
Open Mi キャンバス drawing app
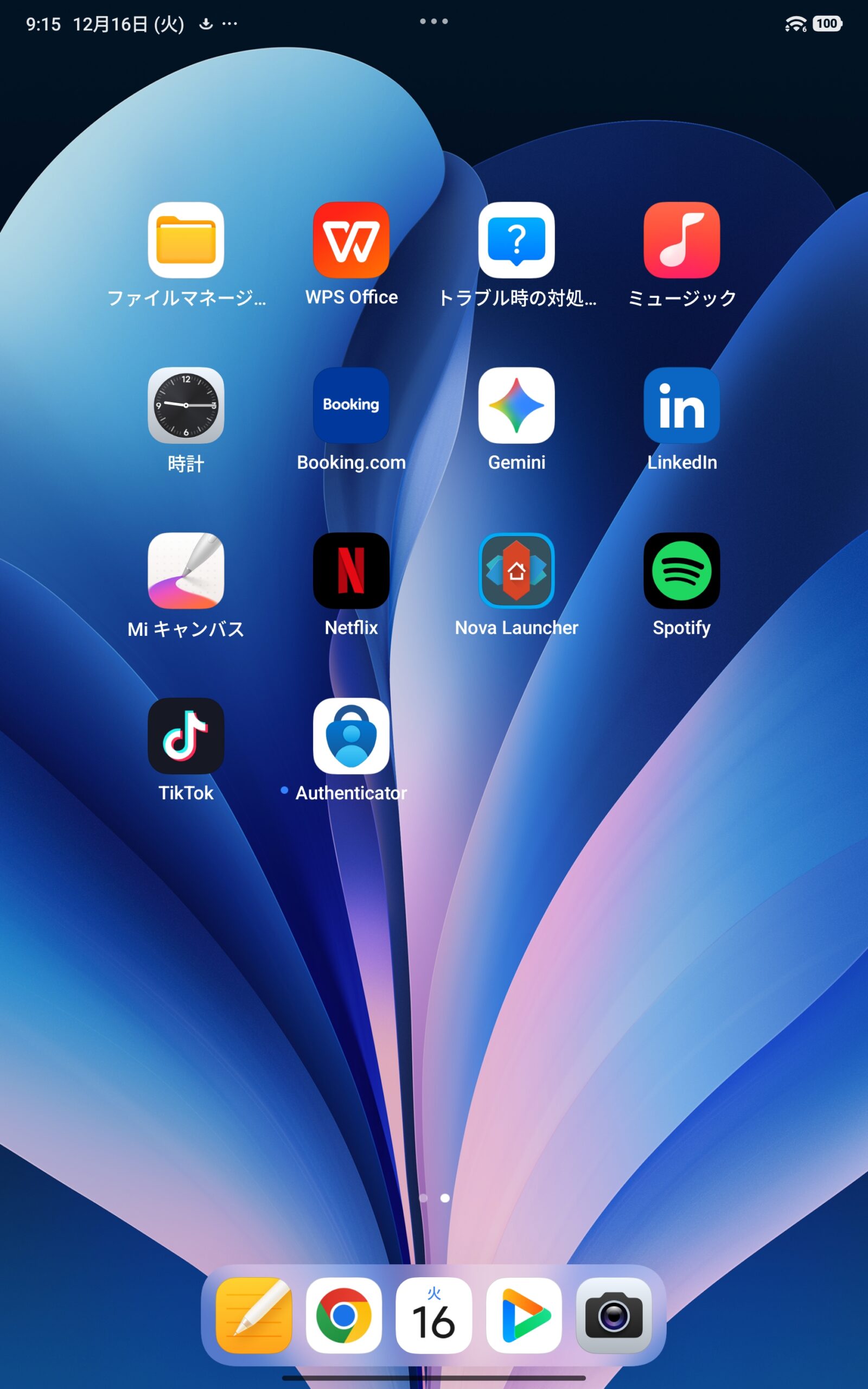186,571
